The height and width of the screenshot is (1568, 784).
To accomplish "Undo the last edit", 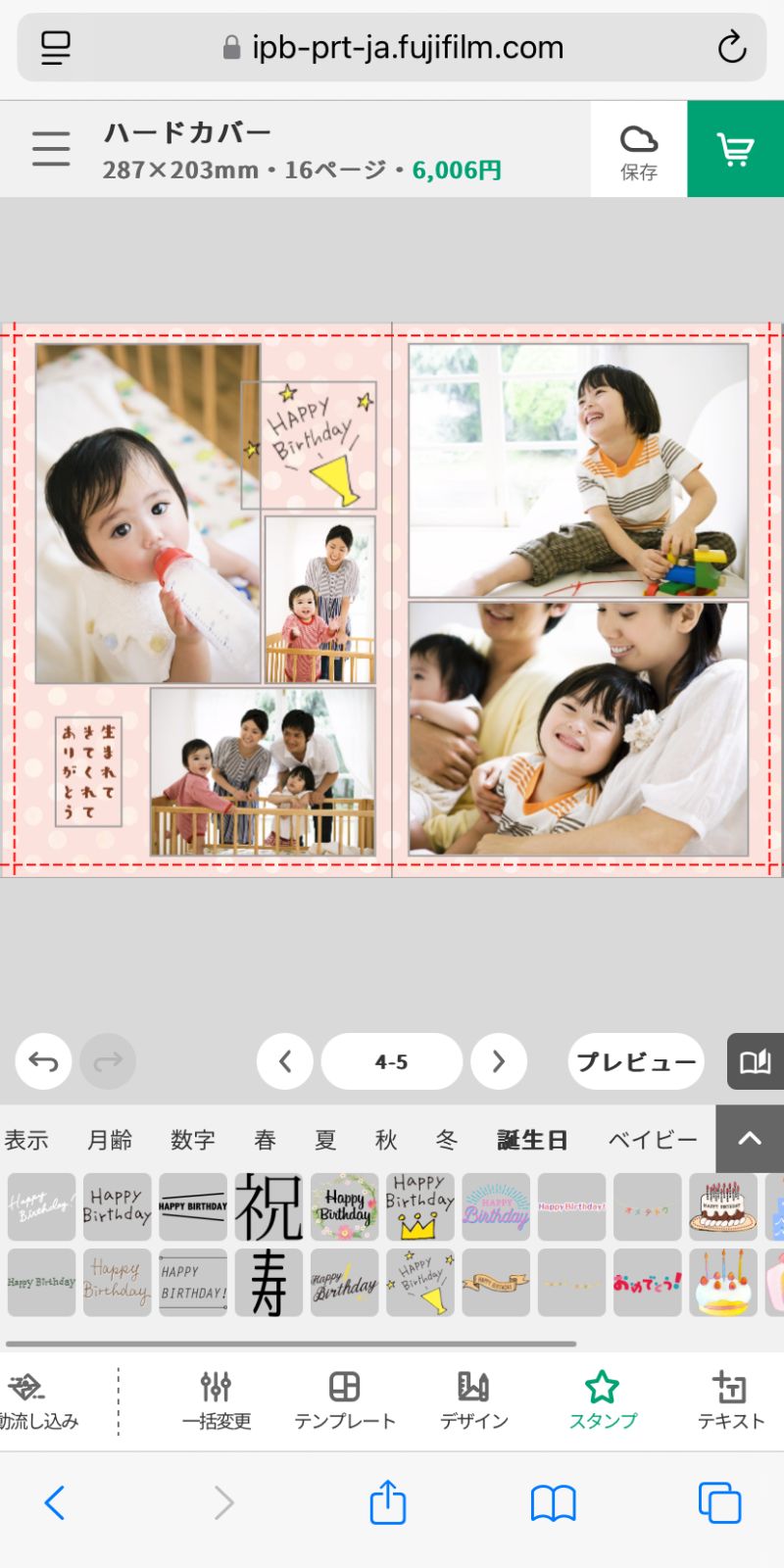I will [x=43, y=1061].
